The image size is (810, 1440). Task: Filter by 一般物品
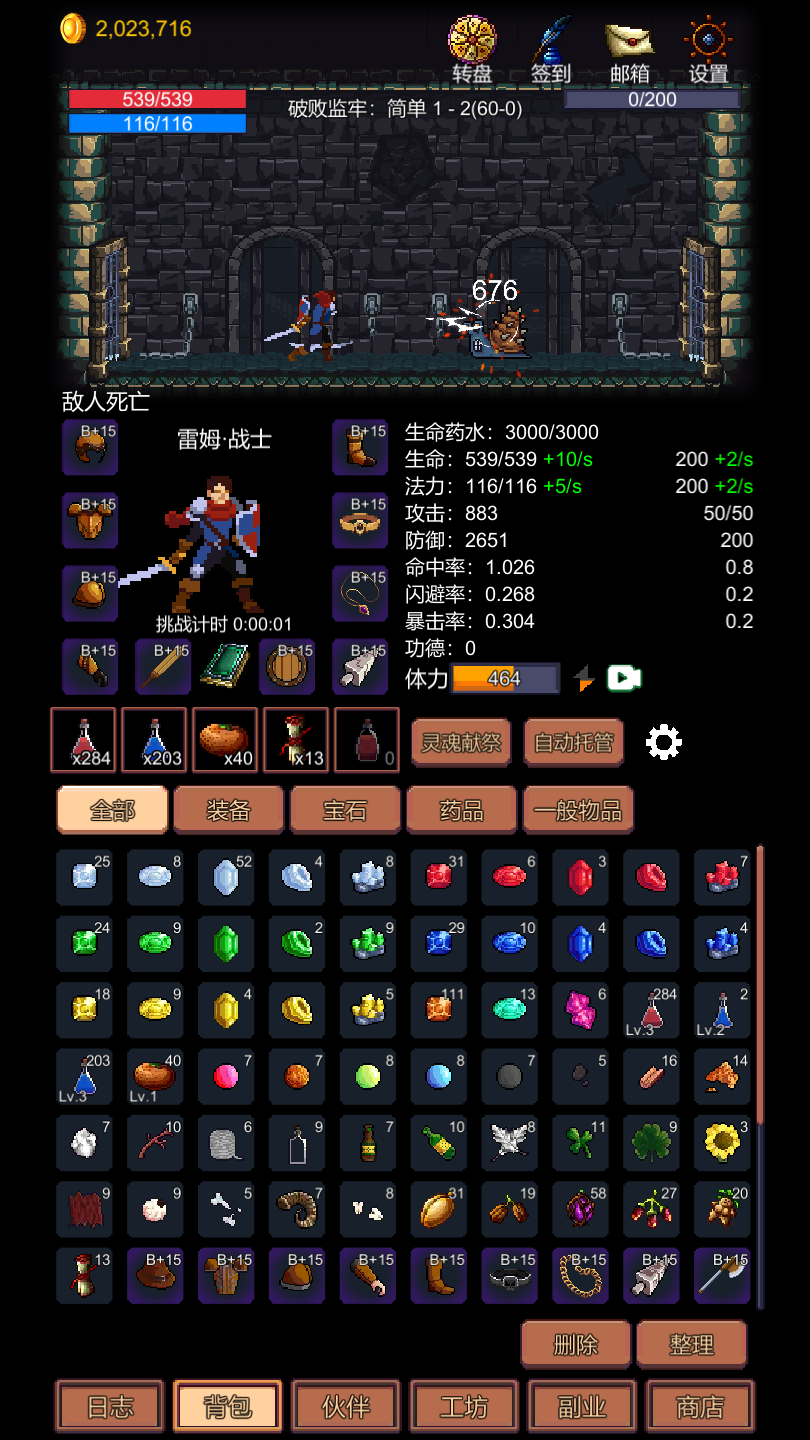coord(578,810)
